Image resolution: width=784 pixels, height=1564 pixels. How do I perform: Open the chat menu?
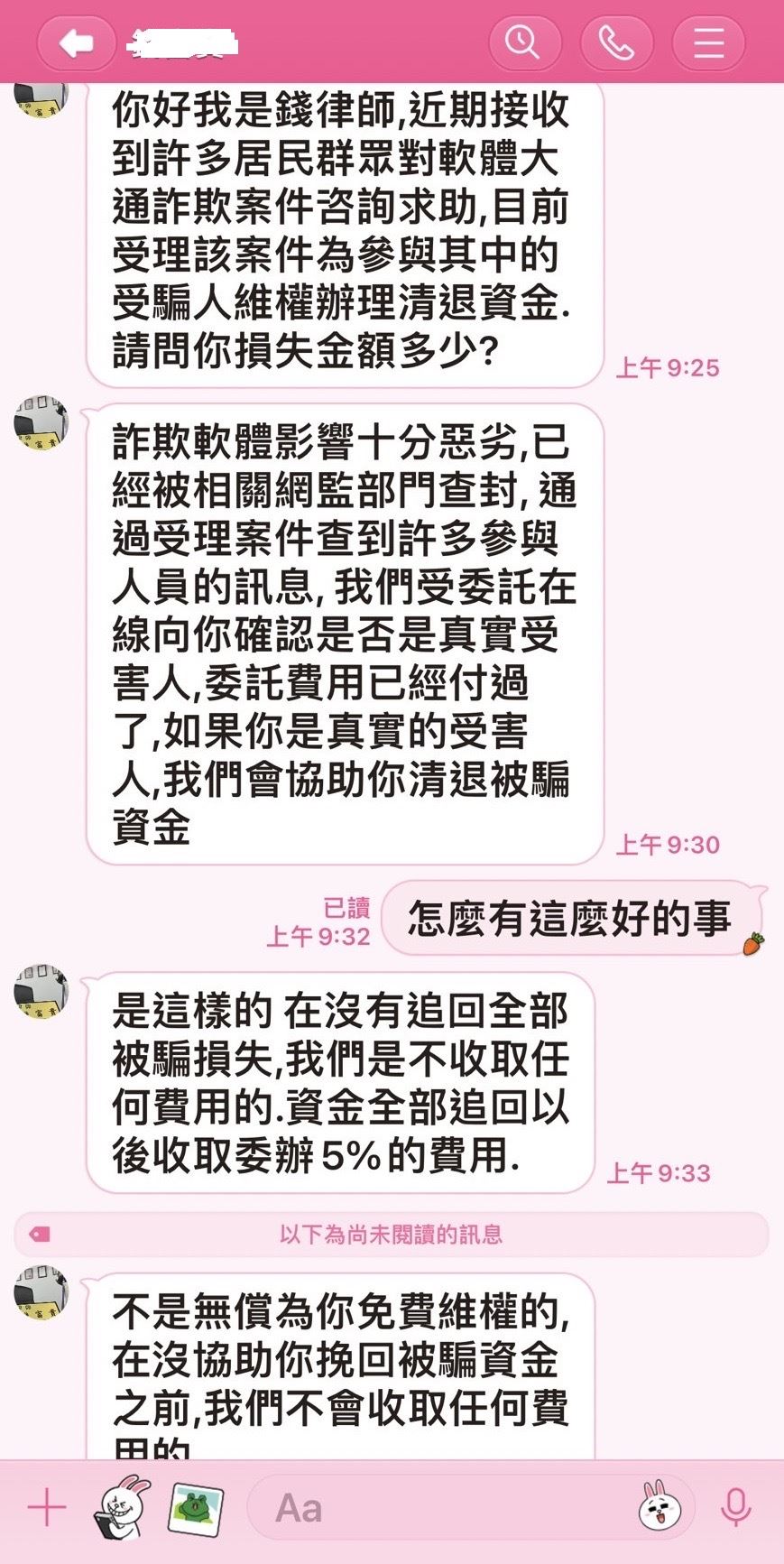click(x=708, y=42)
